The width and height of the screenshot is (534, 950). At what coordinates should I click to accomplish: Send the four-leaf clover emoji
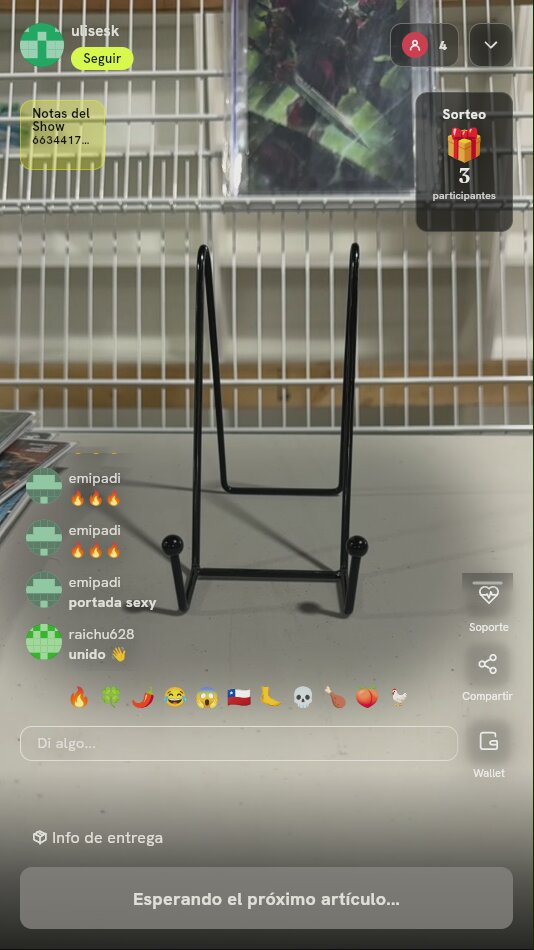tap(111, 697)
